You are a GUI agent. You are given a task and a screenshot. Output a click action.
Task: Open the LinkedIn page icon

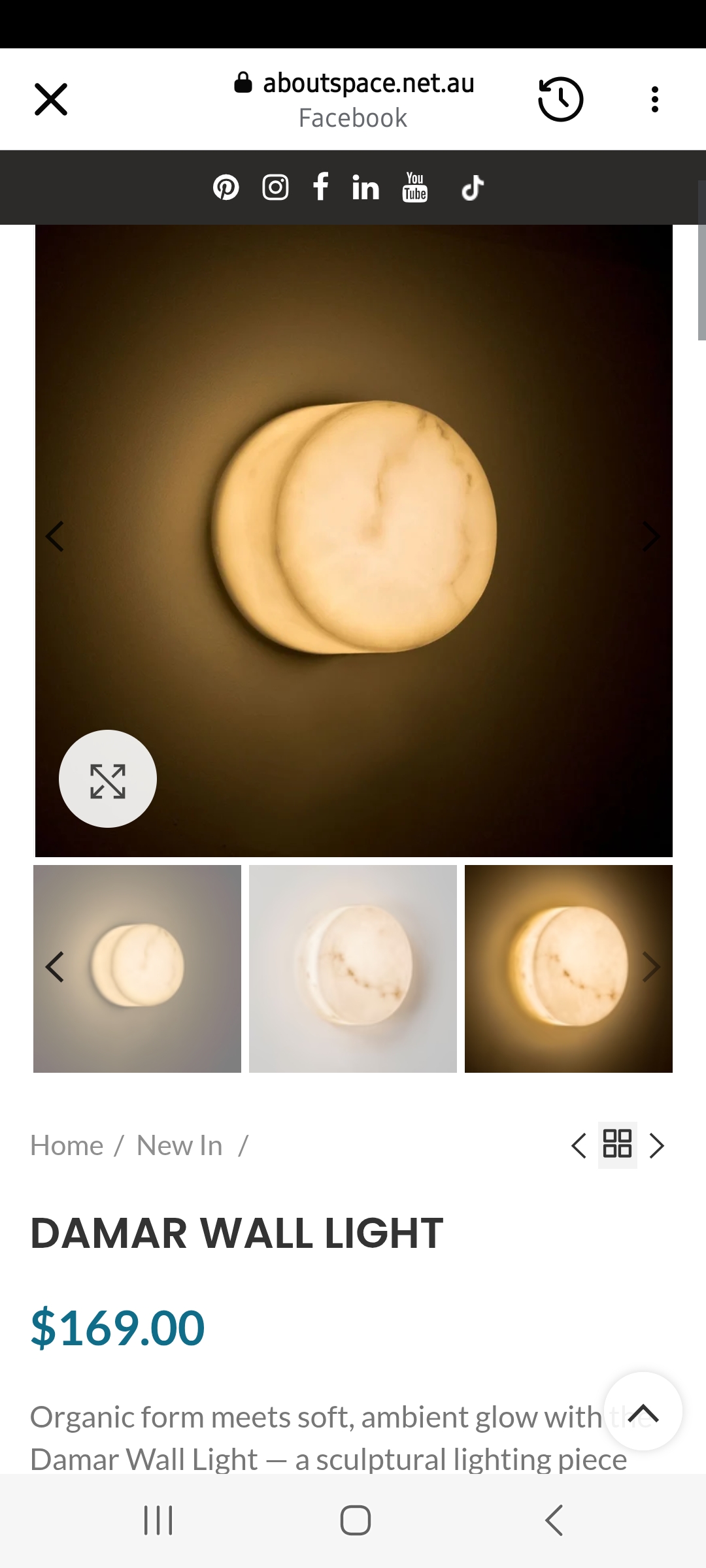(365, 188)
